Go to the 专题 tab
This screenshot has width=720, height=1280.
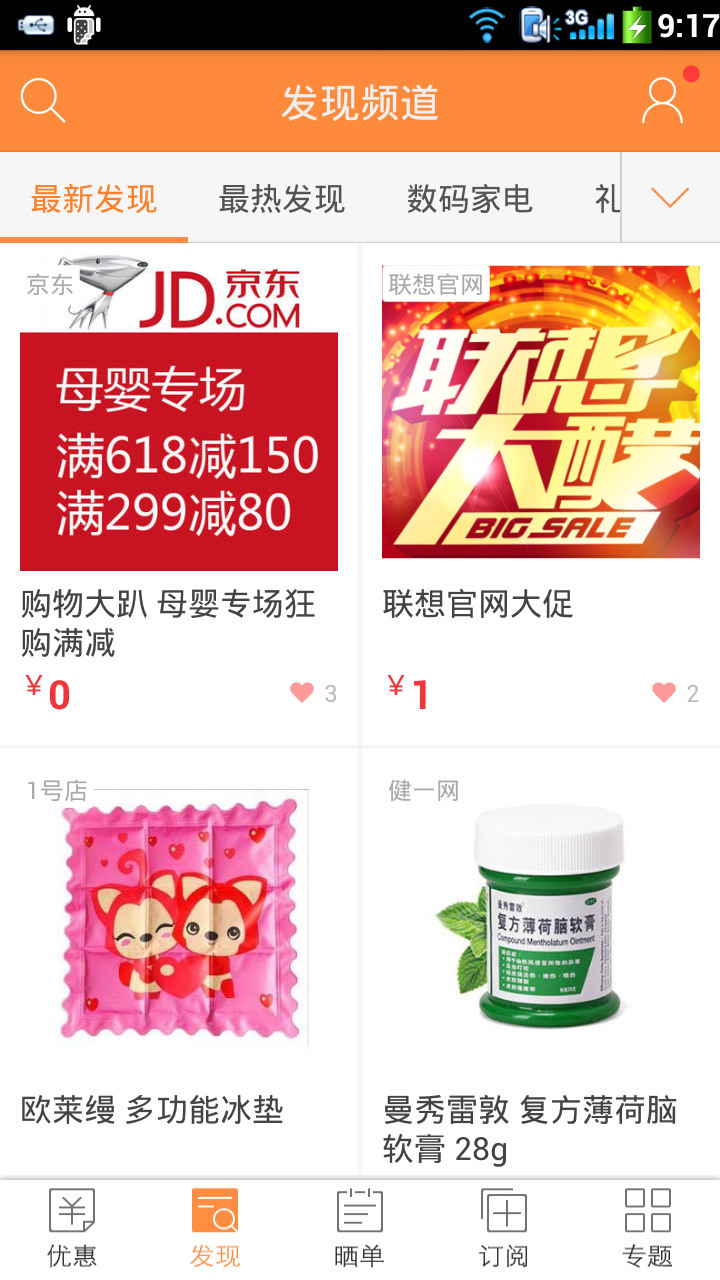[647, 1228]
